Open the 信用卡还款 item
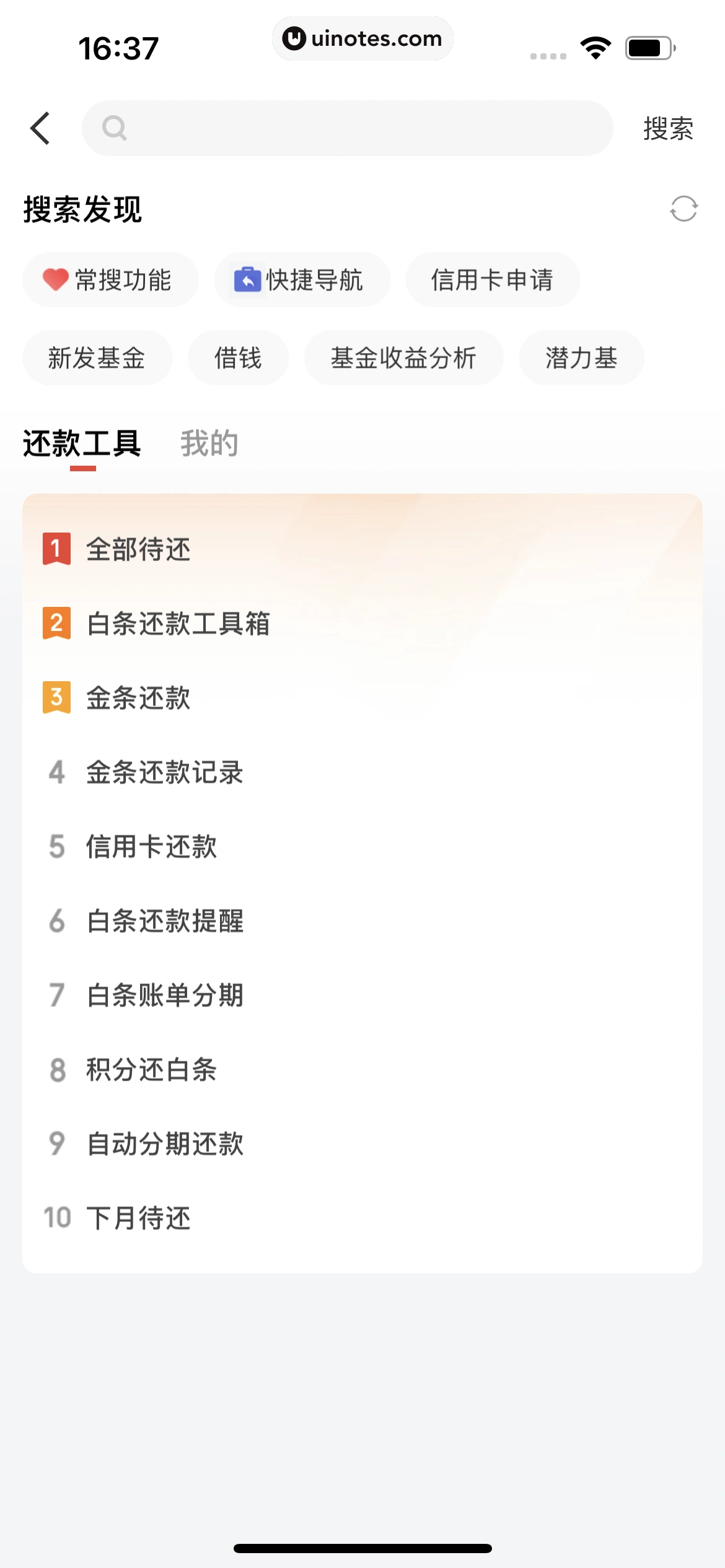Viewport: 725px width, 1568px height. [x=151, y=847]
